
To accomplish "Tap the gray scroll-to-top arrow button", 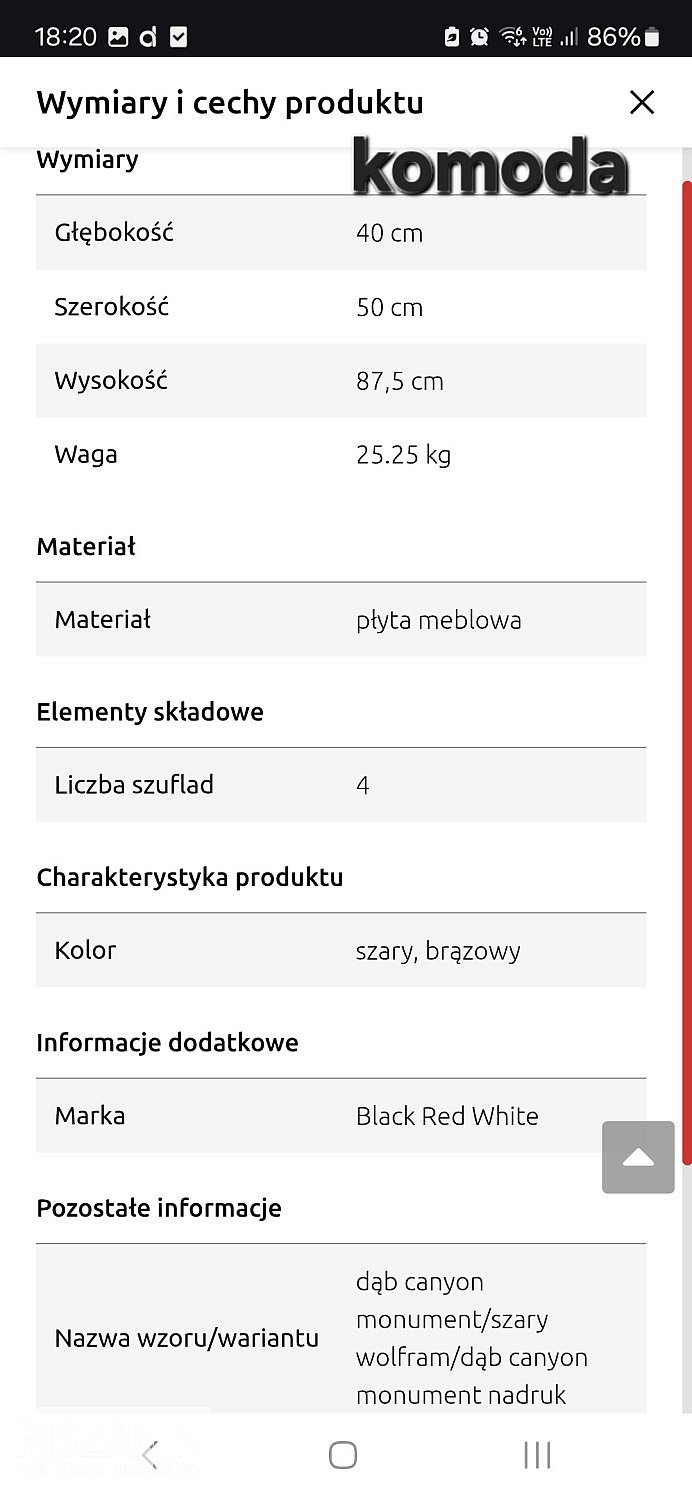I will pos(638,1157).
